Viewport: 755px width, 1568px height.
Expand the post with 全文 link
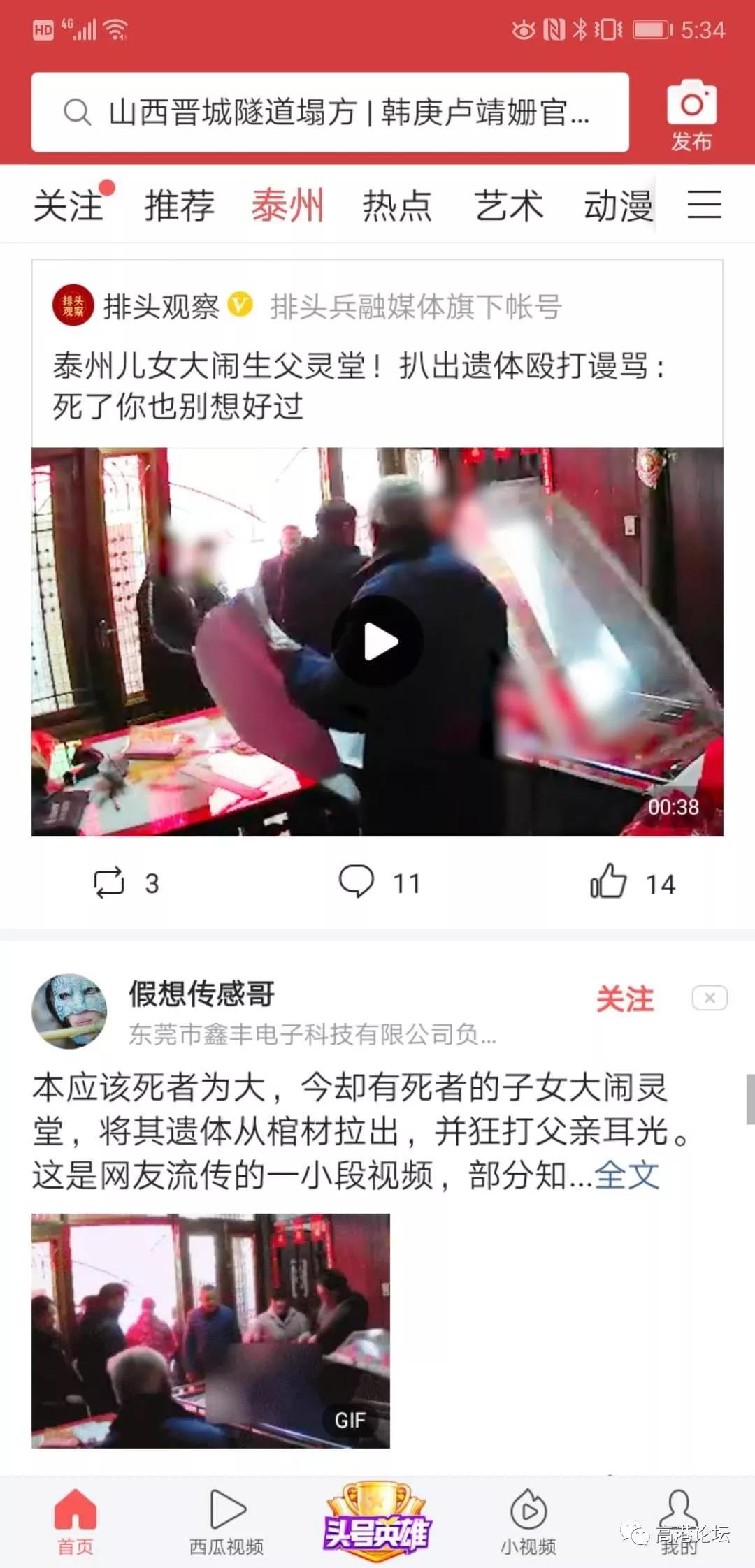pyautogui.click(x=626, y=1175)
